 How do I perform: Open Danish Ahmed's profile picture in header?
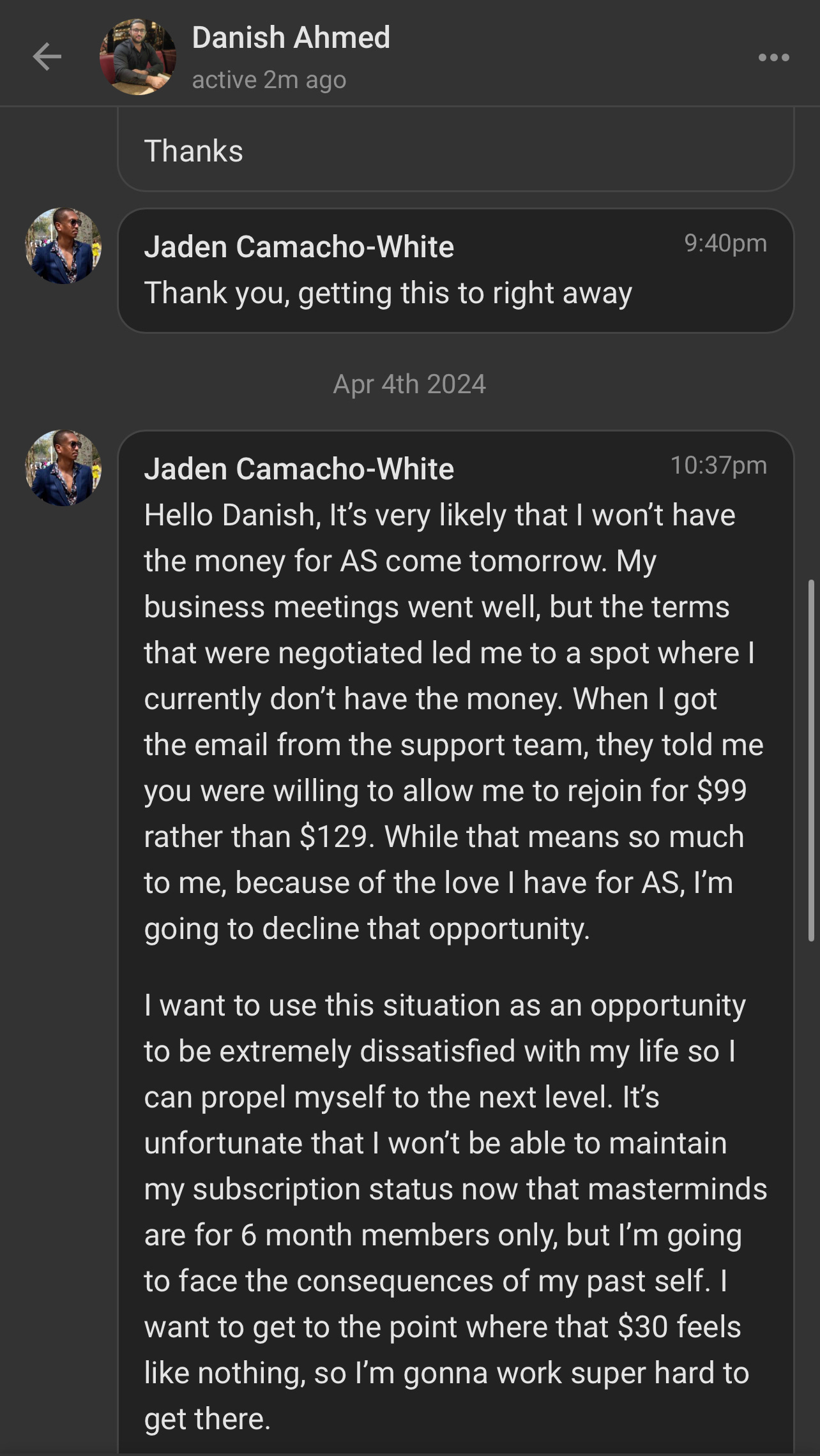[138, 57]
